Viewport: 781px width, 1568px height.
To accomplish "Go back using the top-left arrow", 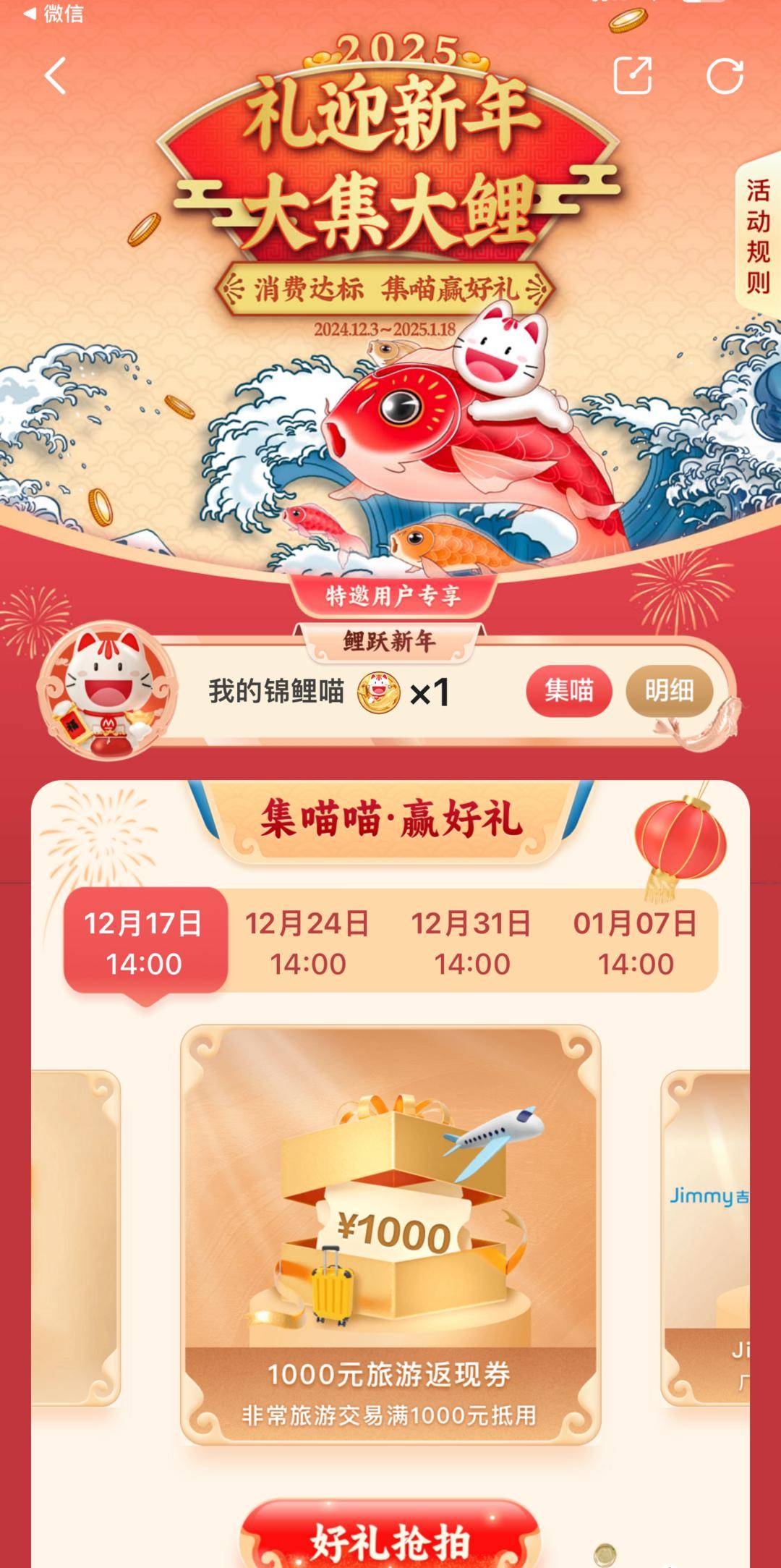I will pyautogui.click(x=56, y=75).
